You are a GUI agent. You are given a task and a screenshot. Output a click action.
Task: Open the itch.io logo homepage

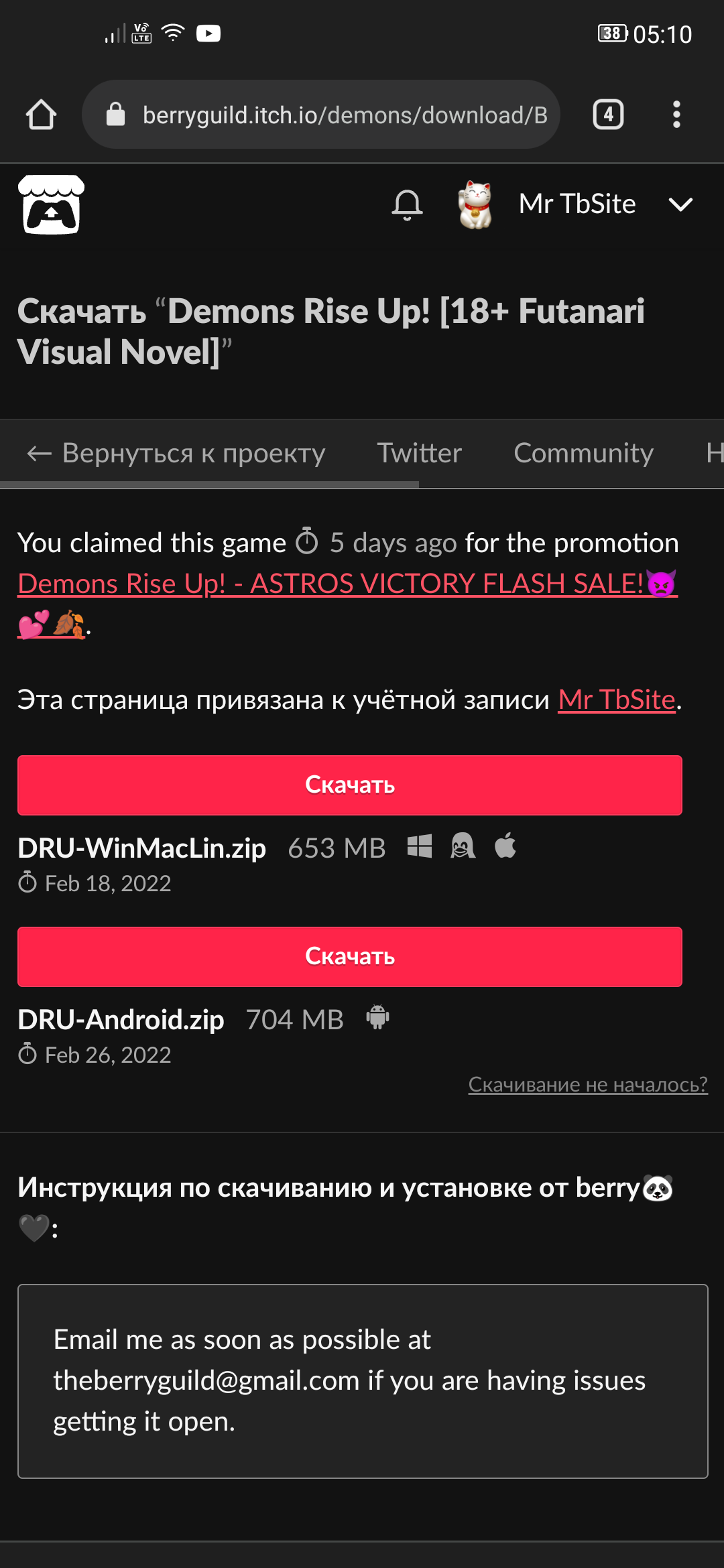point(52,204)
